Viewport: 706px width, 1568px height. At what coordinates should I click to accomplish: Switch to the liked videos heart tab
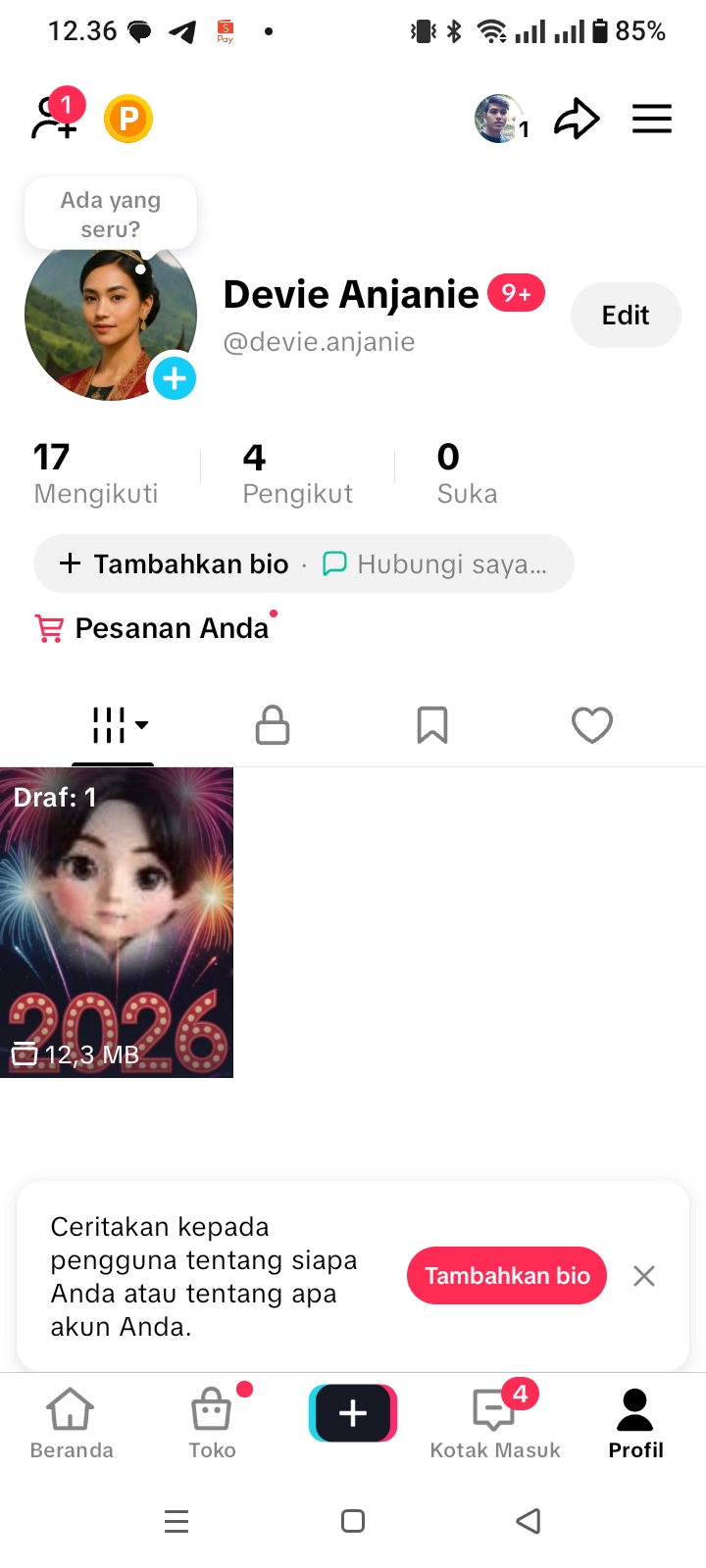click(592, 725)
